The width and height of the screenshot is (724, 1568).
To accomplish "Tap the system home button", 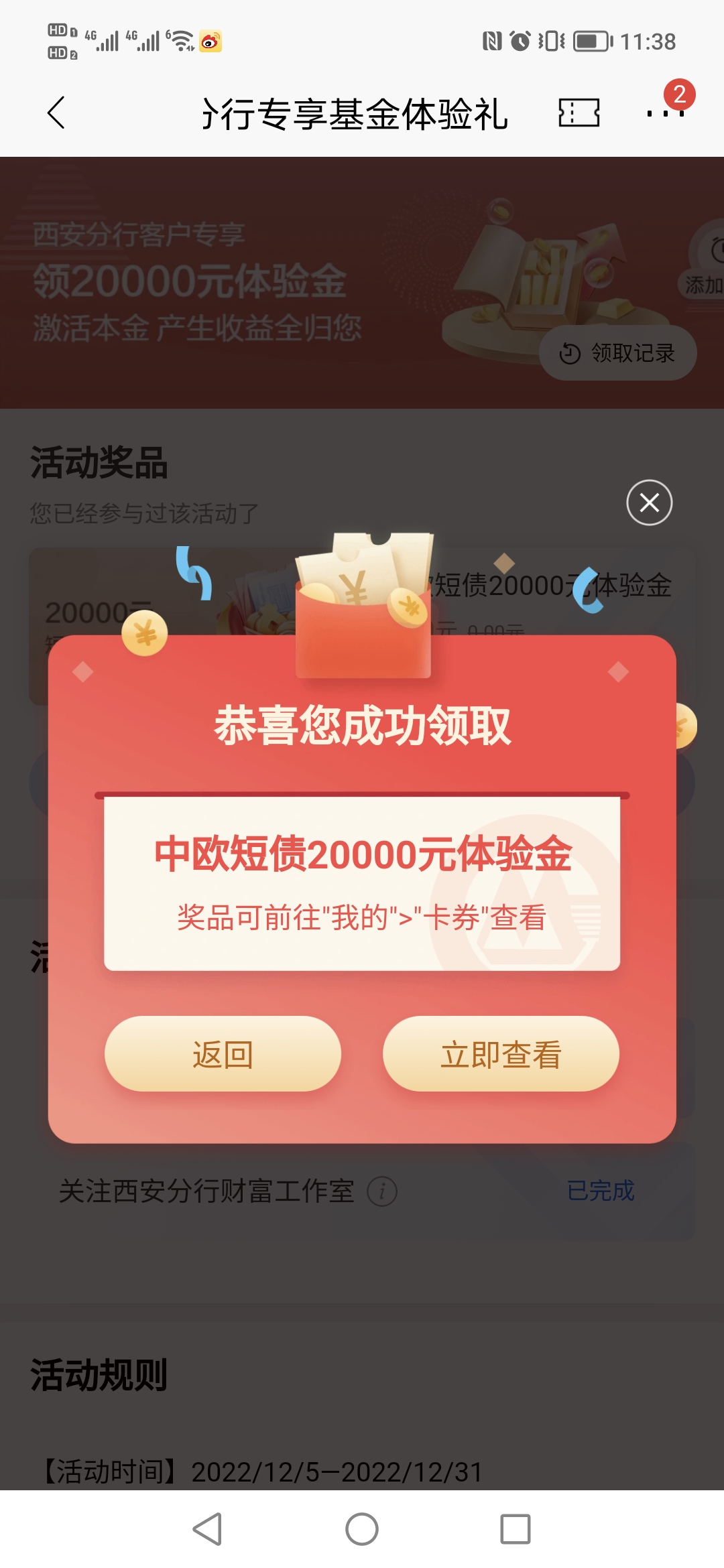I will (x=362, y=1529).
